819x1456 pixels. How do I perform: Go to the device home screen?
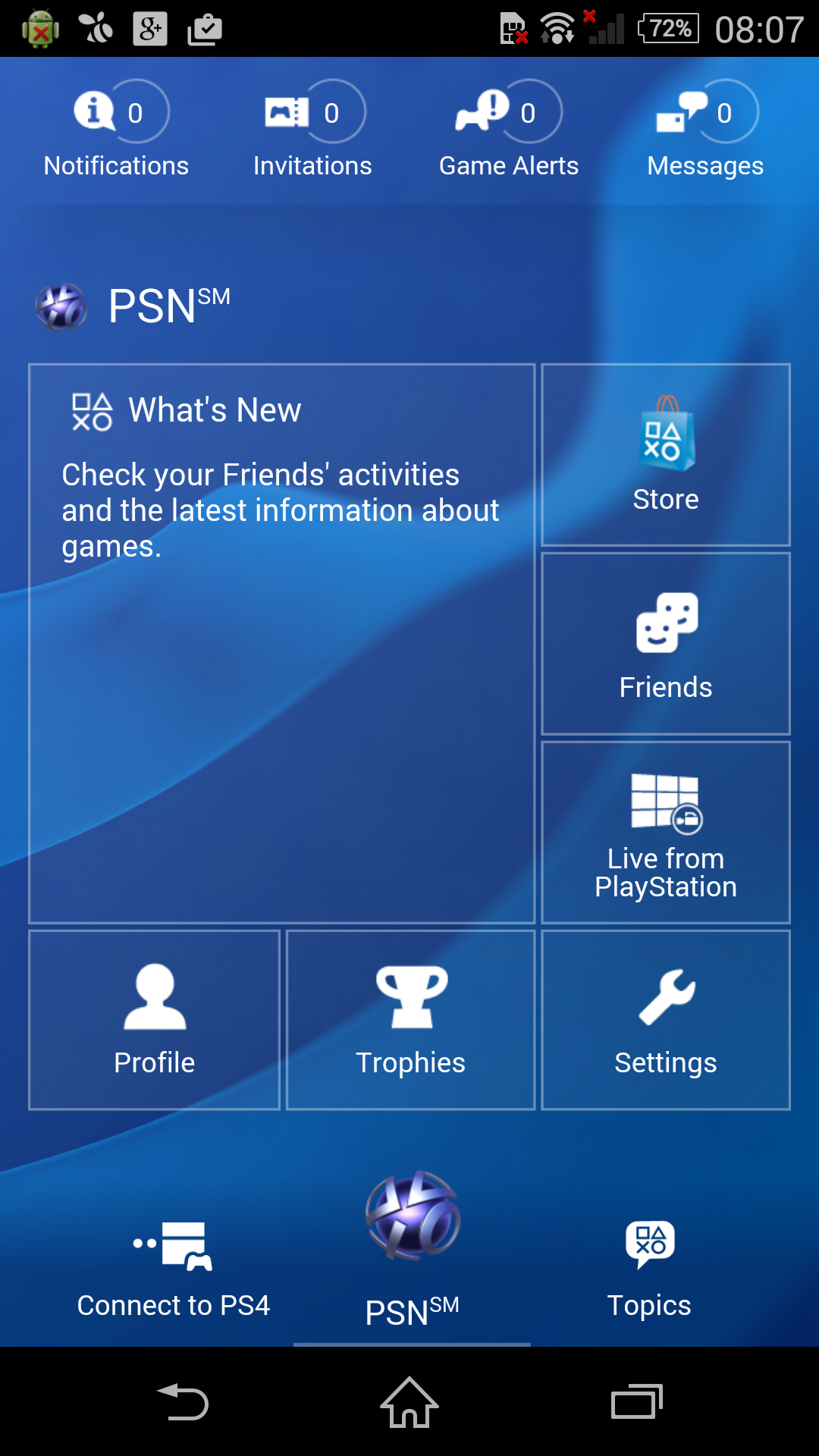tap(409, 1402)
